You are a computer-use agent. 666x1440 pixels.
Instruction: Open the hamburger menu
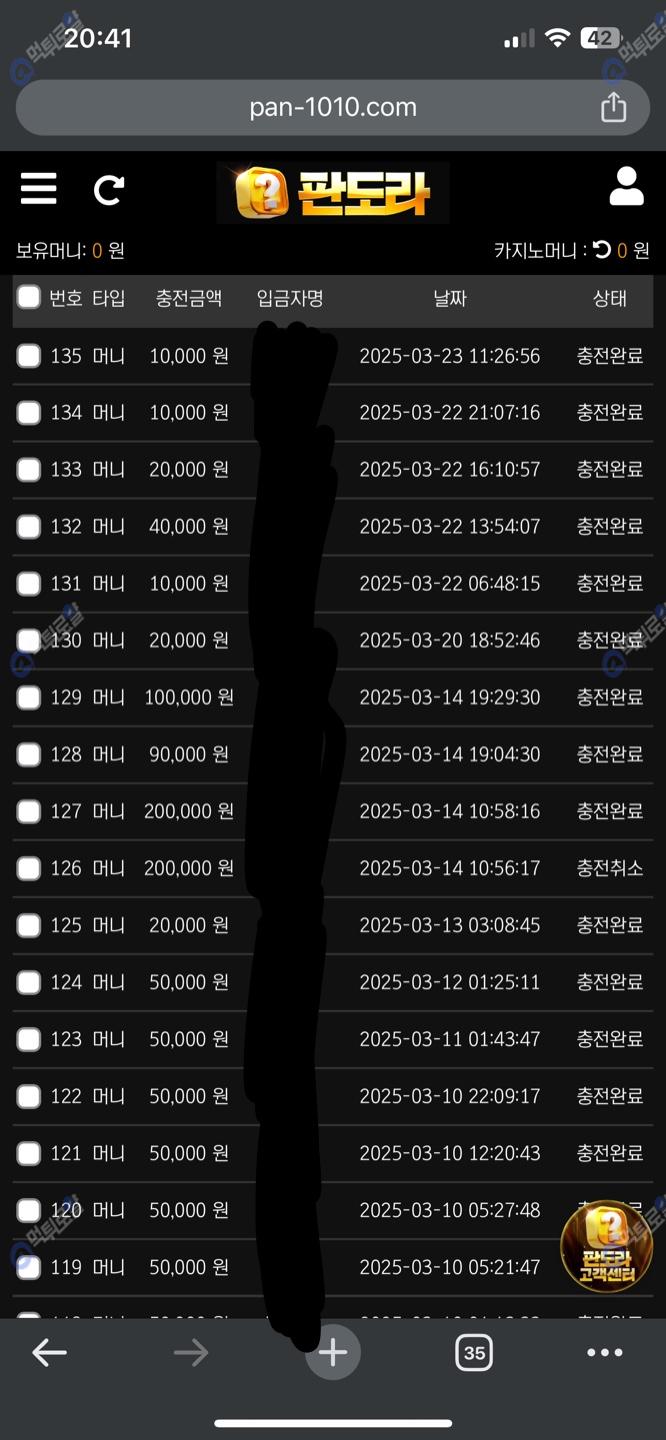click(38, 188)
